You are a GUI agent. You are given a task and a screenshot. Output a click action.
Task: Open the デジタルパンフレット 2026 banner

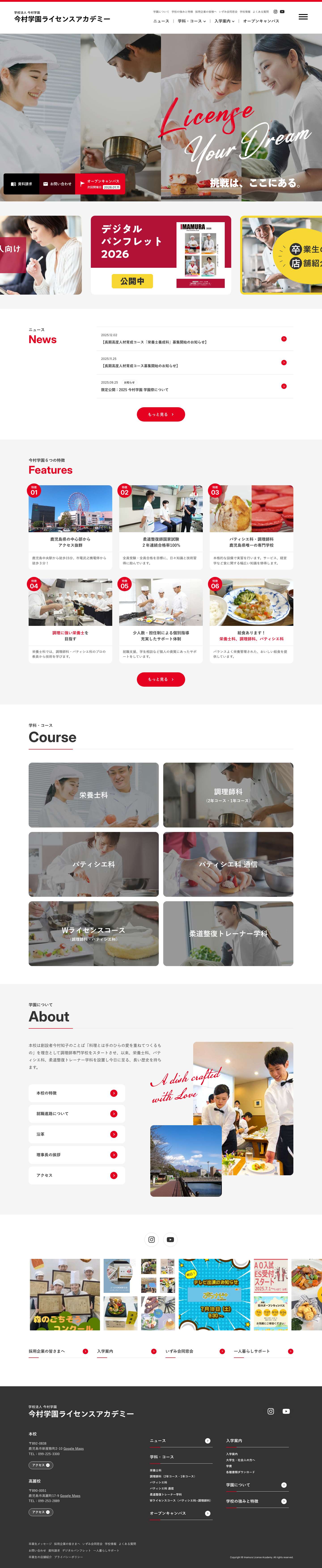coord(161,255)
